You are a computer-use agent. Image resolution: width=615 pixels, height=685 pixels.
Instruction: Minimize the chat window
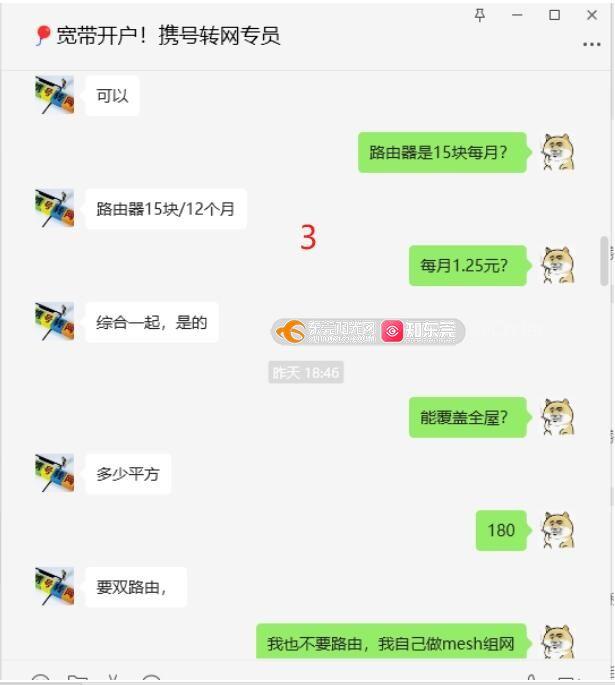[x=517, y=15]
